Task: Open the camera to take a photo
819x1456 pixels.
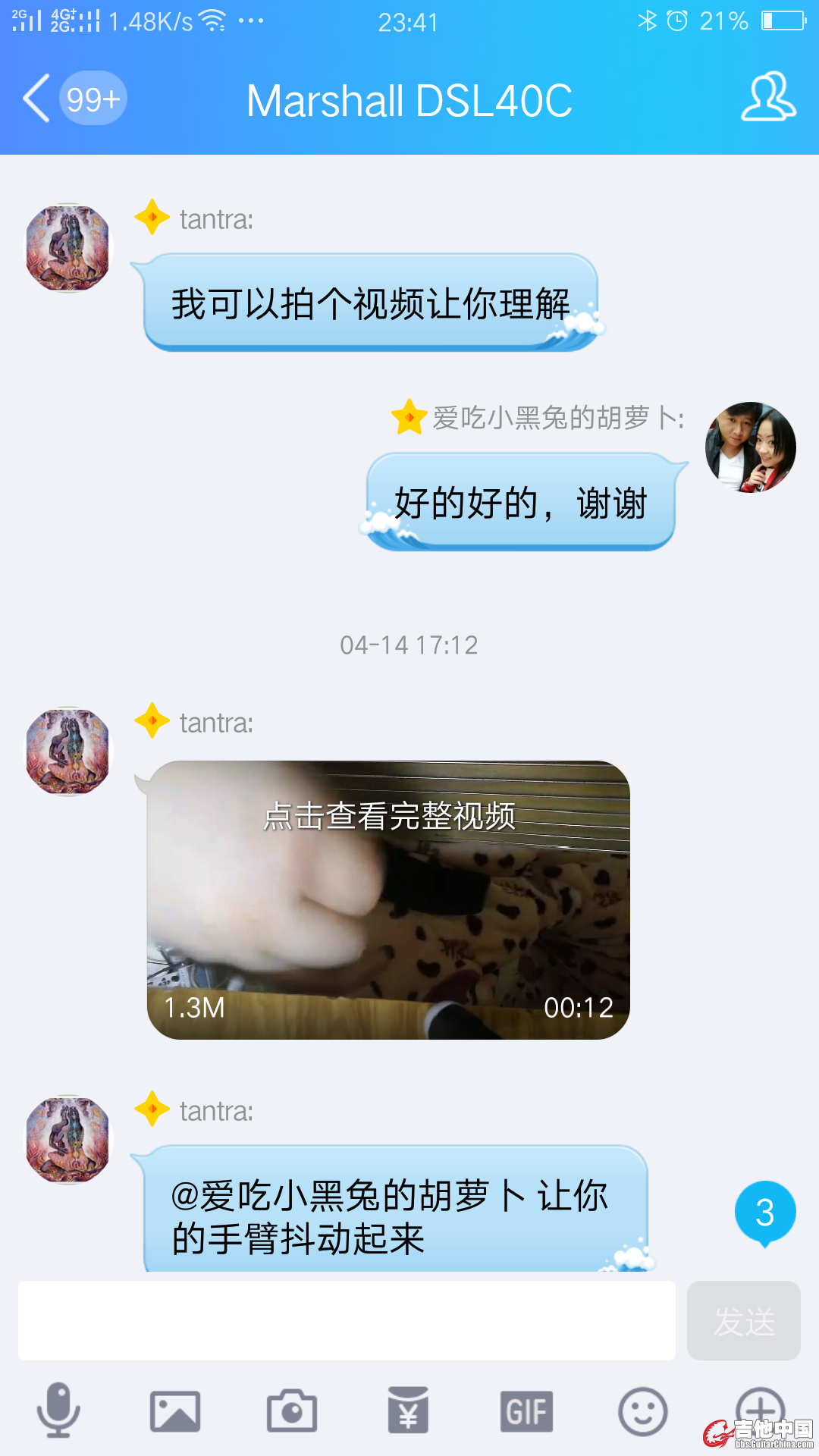Action: 292,1411
